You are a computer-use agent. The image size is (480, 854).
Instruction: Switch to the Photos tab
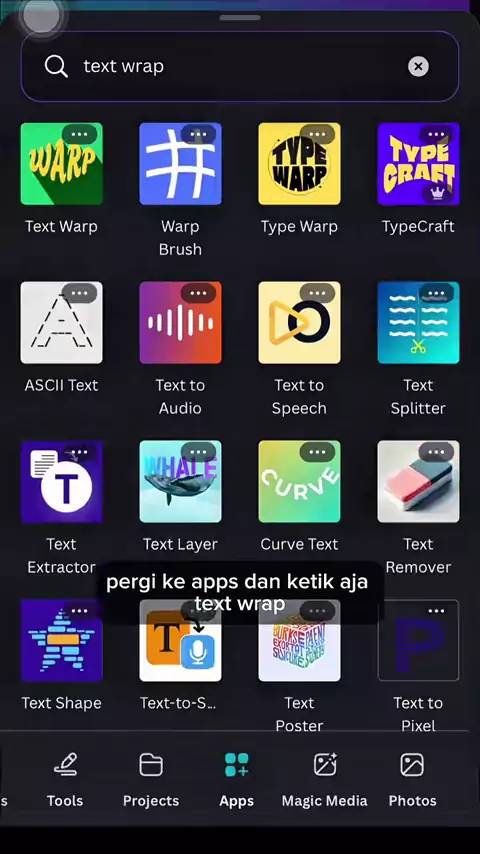[x=412, y=779]
